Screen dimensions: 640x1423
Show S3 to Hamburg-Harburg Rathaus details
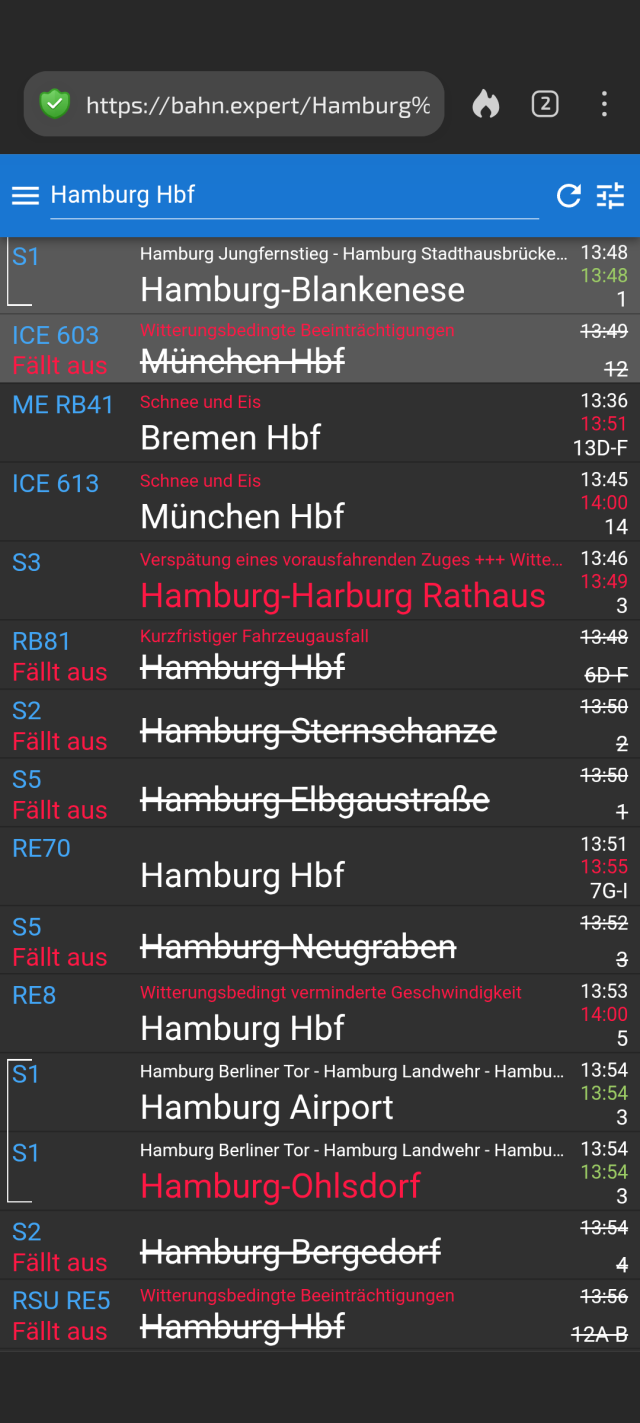(320, 581)
